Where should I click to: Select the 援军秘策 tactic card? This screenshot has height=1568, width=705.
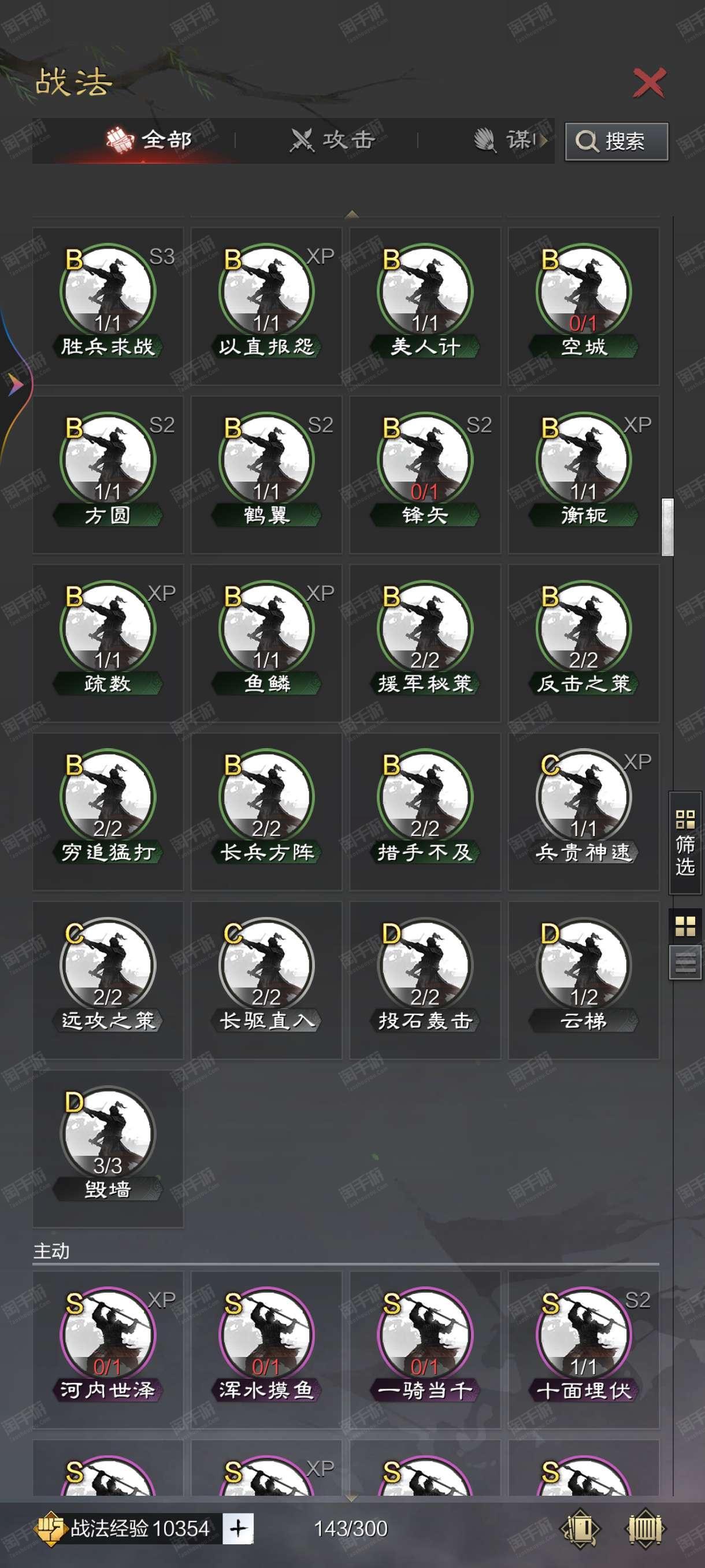(425, 644)
